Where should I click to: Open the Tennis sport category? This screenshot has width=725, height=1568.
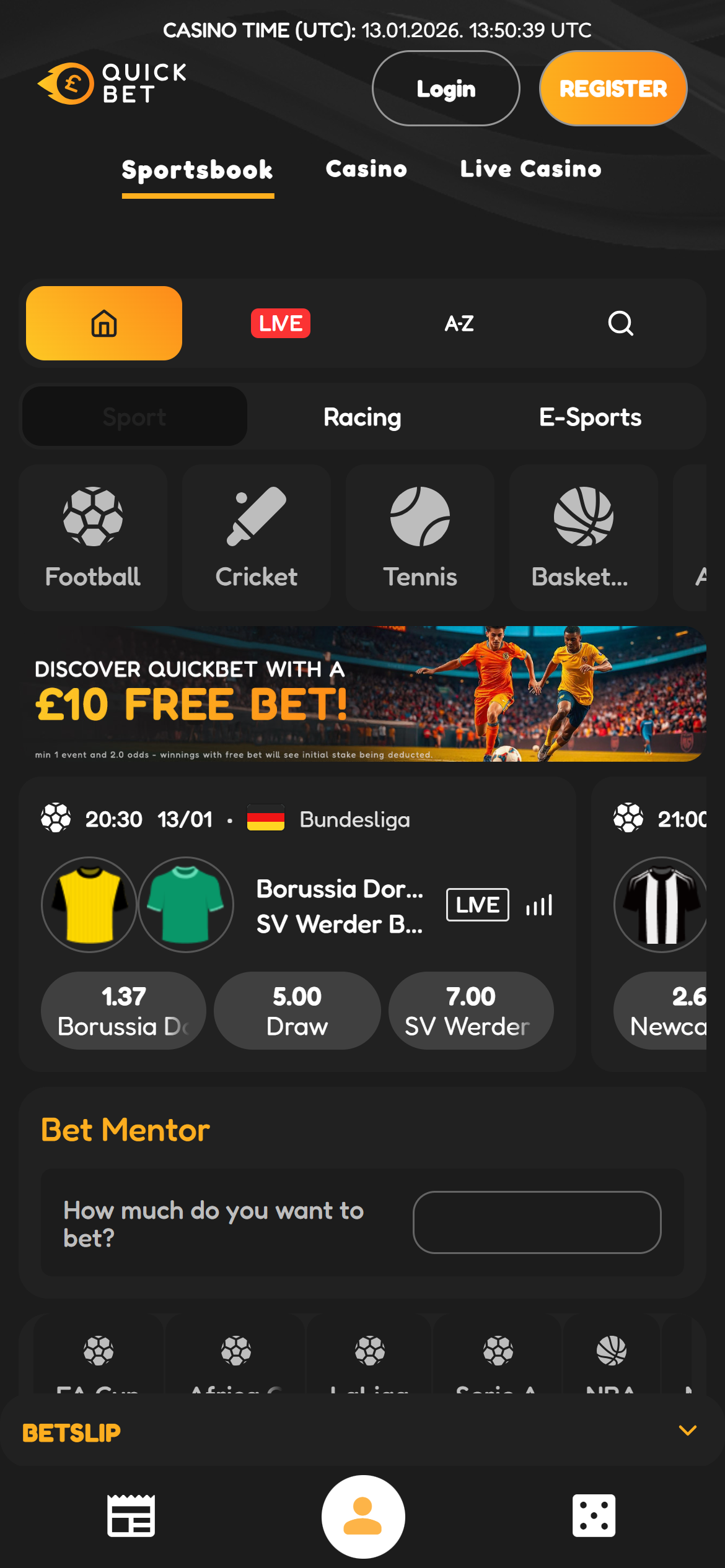click(x=420, y=538)
